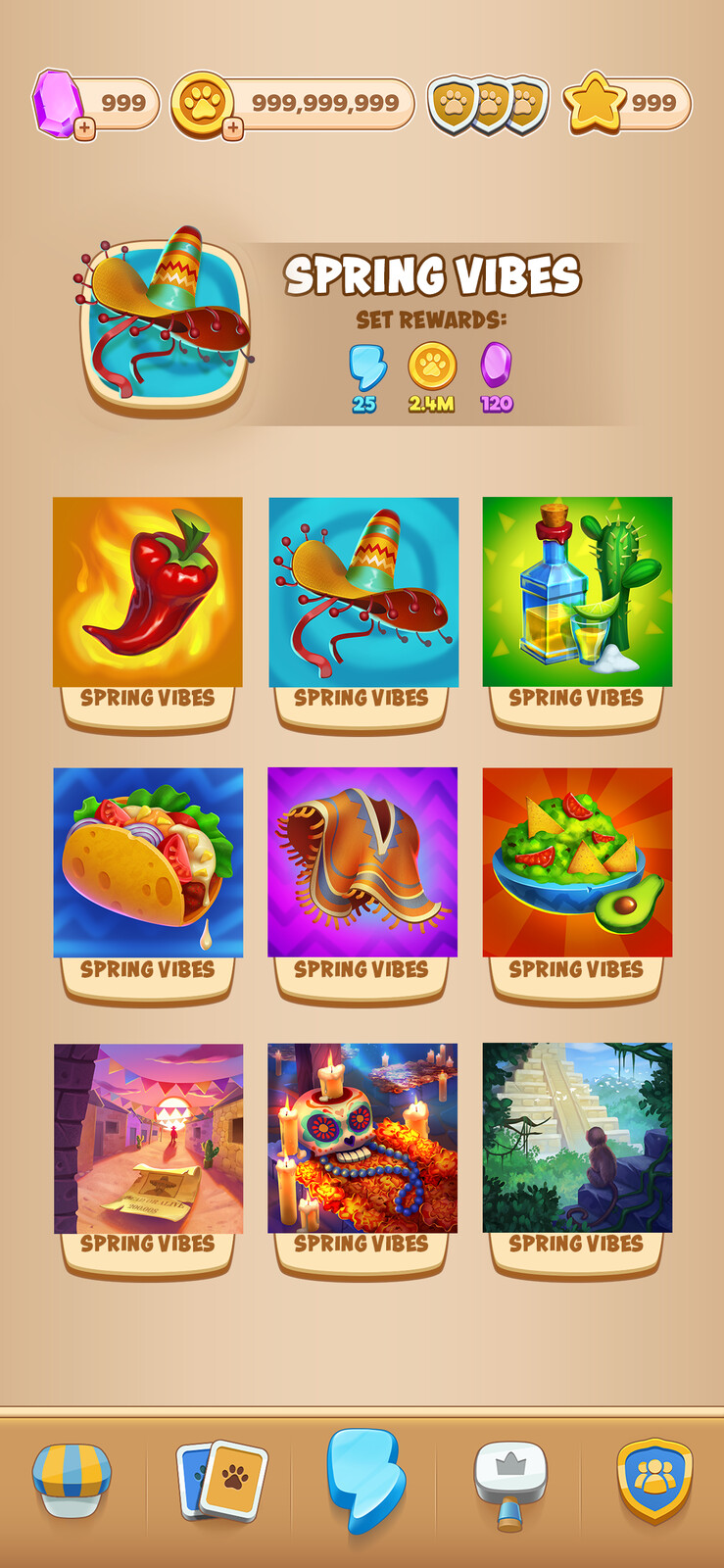Switch to the paw cards collection tab
Image resolution: width=724 pixels, height=1568 pixels.
tap(221, 1480)
